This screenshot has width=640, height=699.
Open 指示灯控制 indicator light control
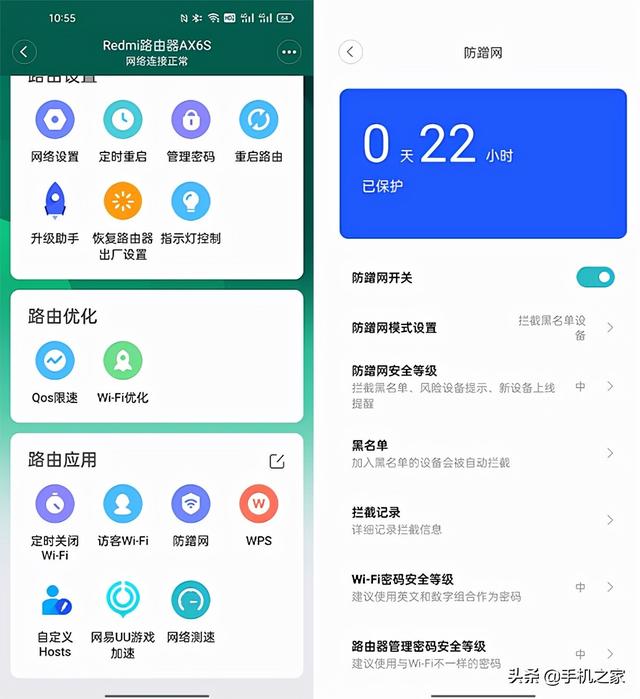tap(190, 202)
